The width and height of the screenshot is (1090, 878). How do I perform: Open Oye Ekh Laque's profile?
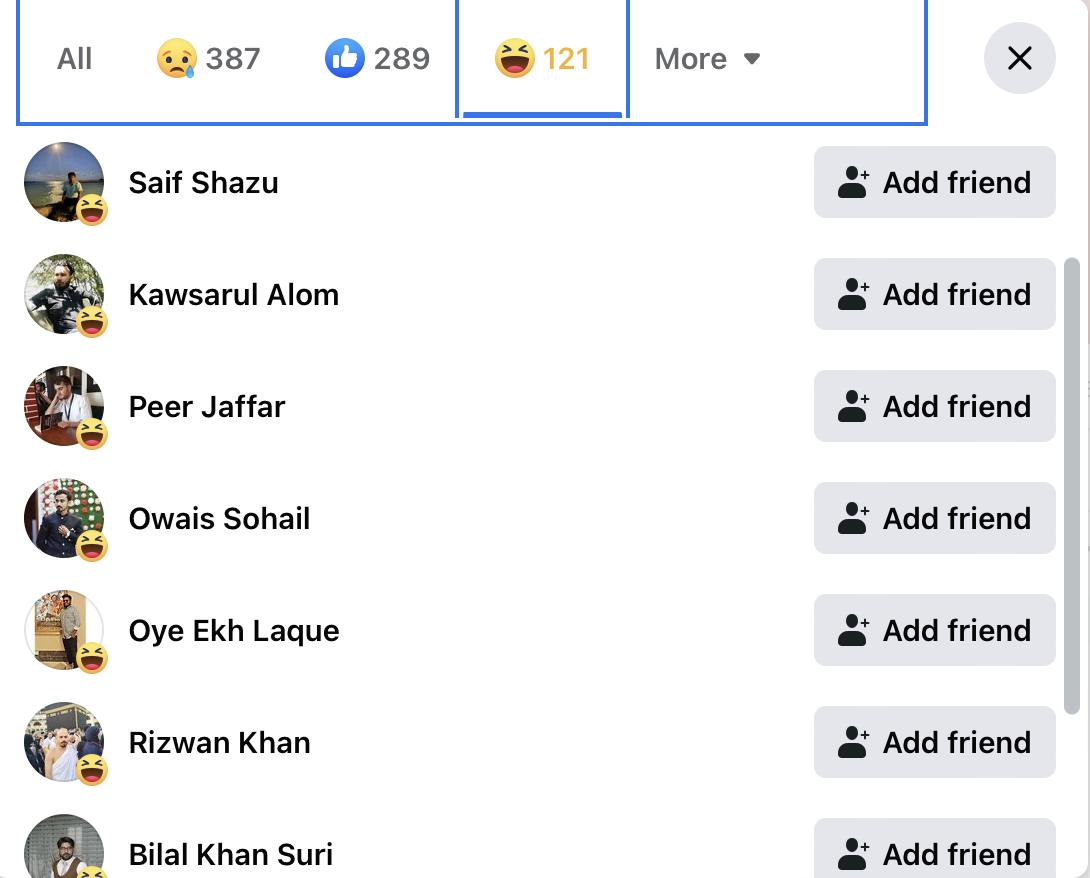(234, 631)
